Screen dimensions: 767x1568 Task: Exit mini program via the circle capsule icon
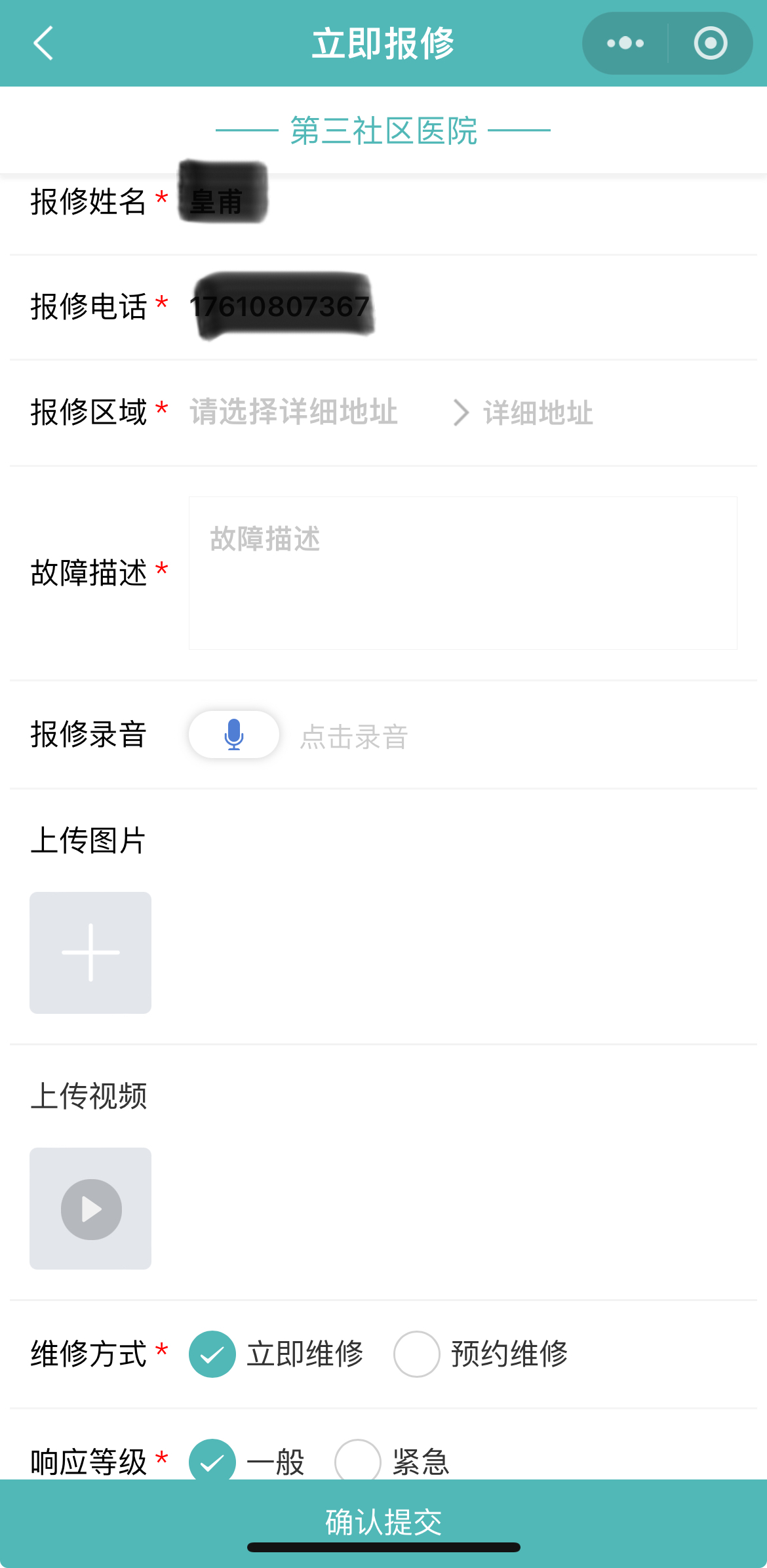(x=709, y=43)
